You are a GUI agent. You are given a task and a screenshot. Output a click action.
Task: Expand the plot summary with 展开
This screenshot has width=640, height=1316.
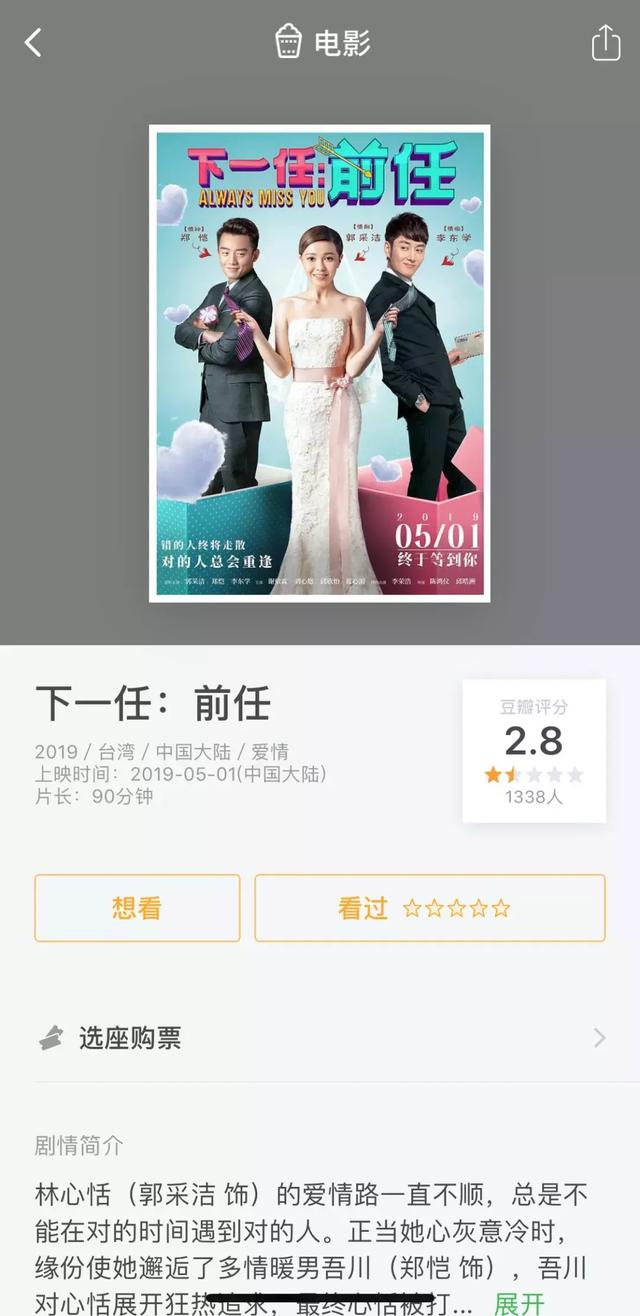point(520,1304)
